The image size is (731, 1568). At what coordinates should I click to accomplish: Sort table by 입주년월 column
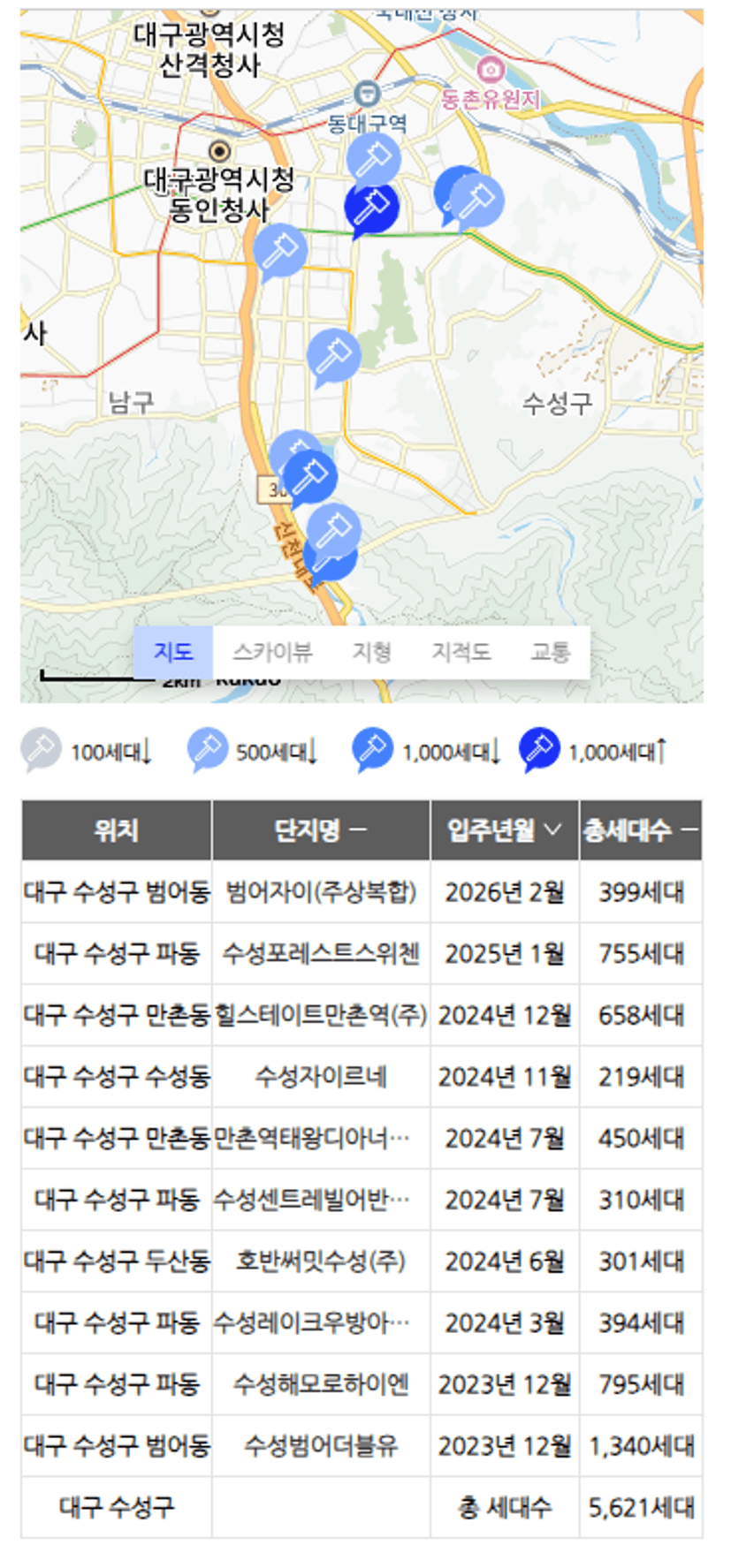click(x=505, y=830)
